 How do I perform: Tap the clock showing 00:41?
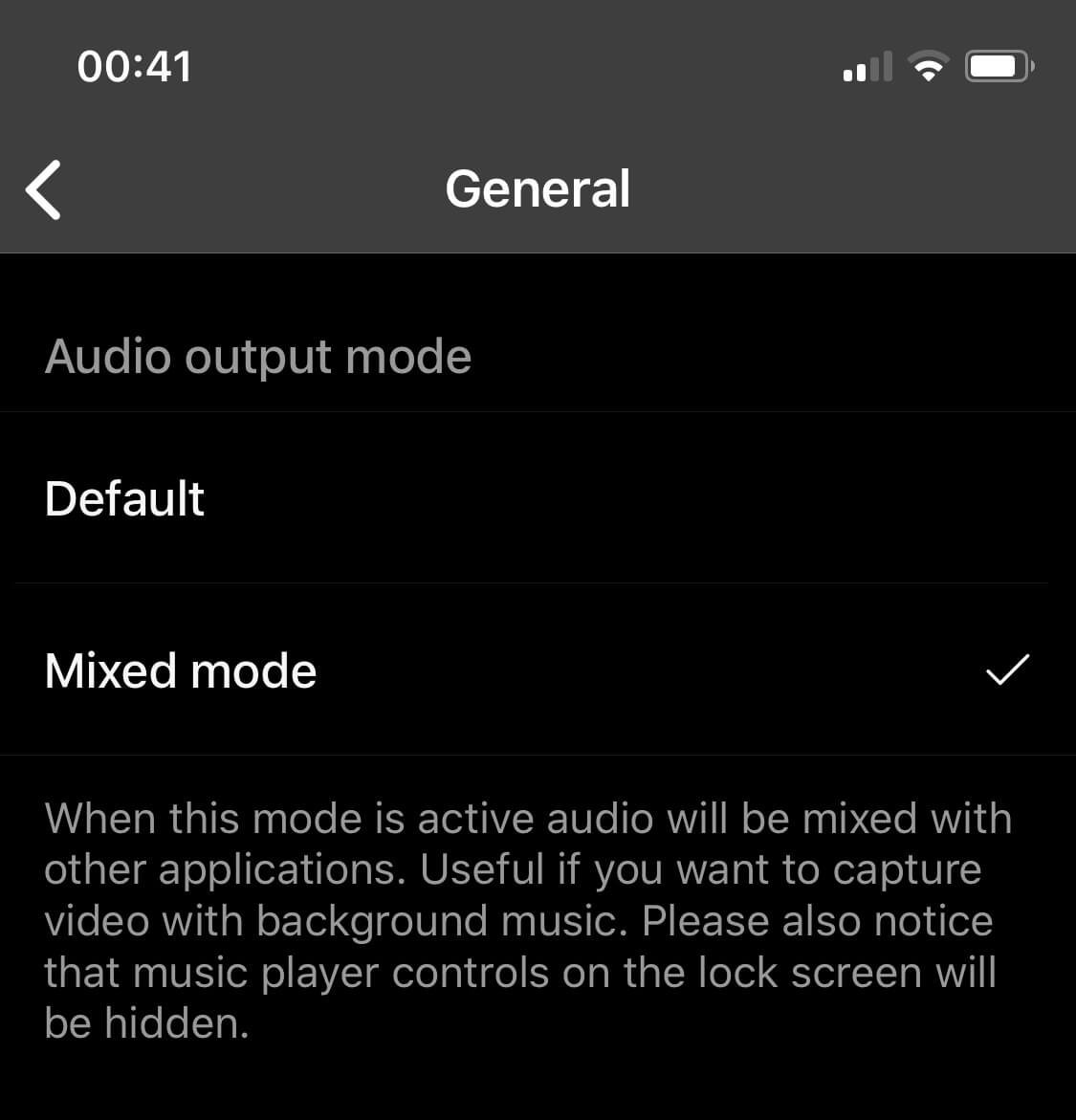pos(135,66)
